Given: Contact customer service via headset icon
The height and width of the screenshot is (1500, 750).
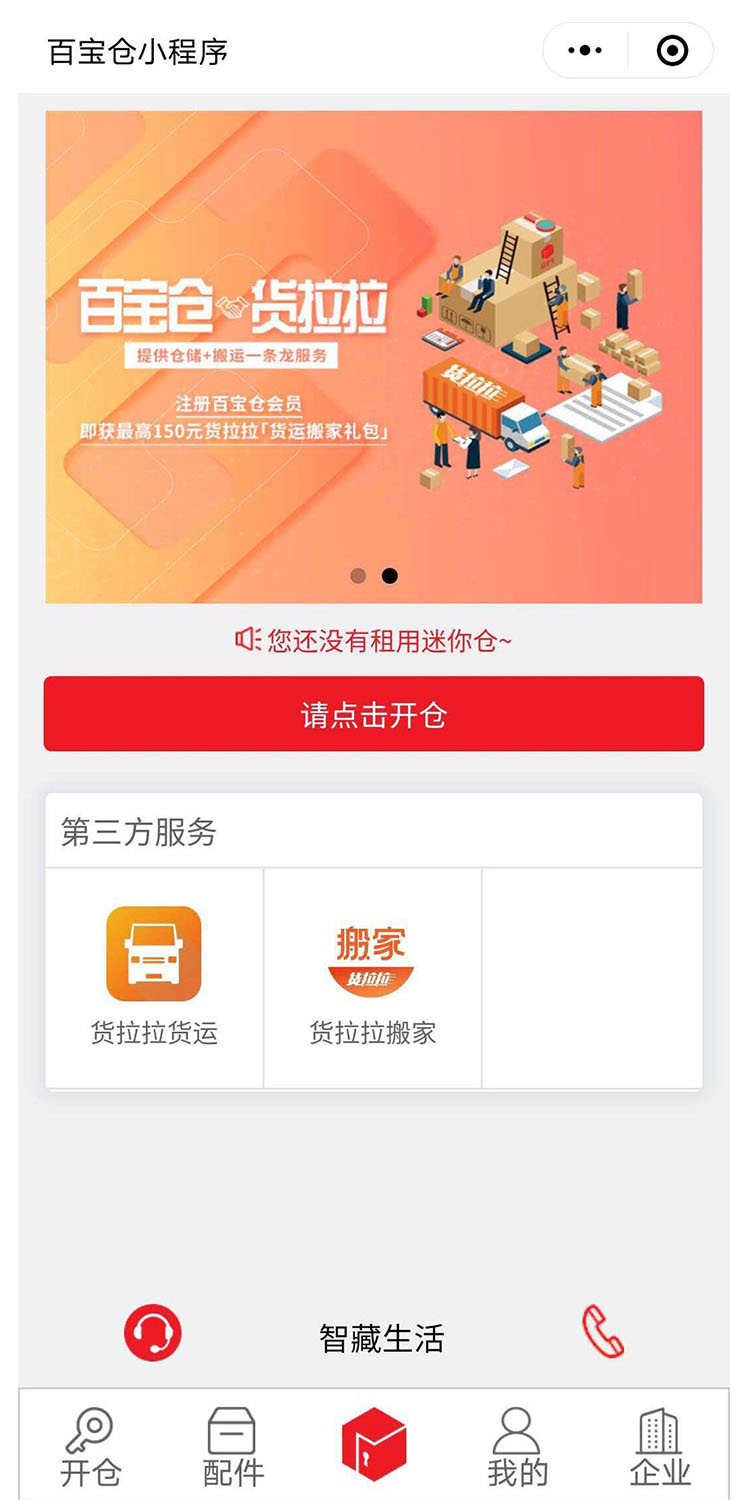Looking at the screenshot, I should tap(152, 1333).
